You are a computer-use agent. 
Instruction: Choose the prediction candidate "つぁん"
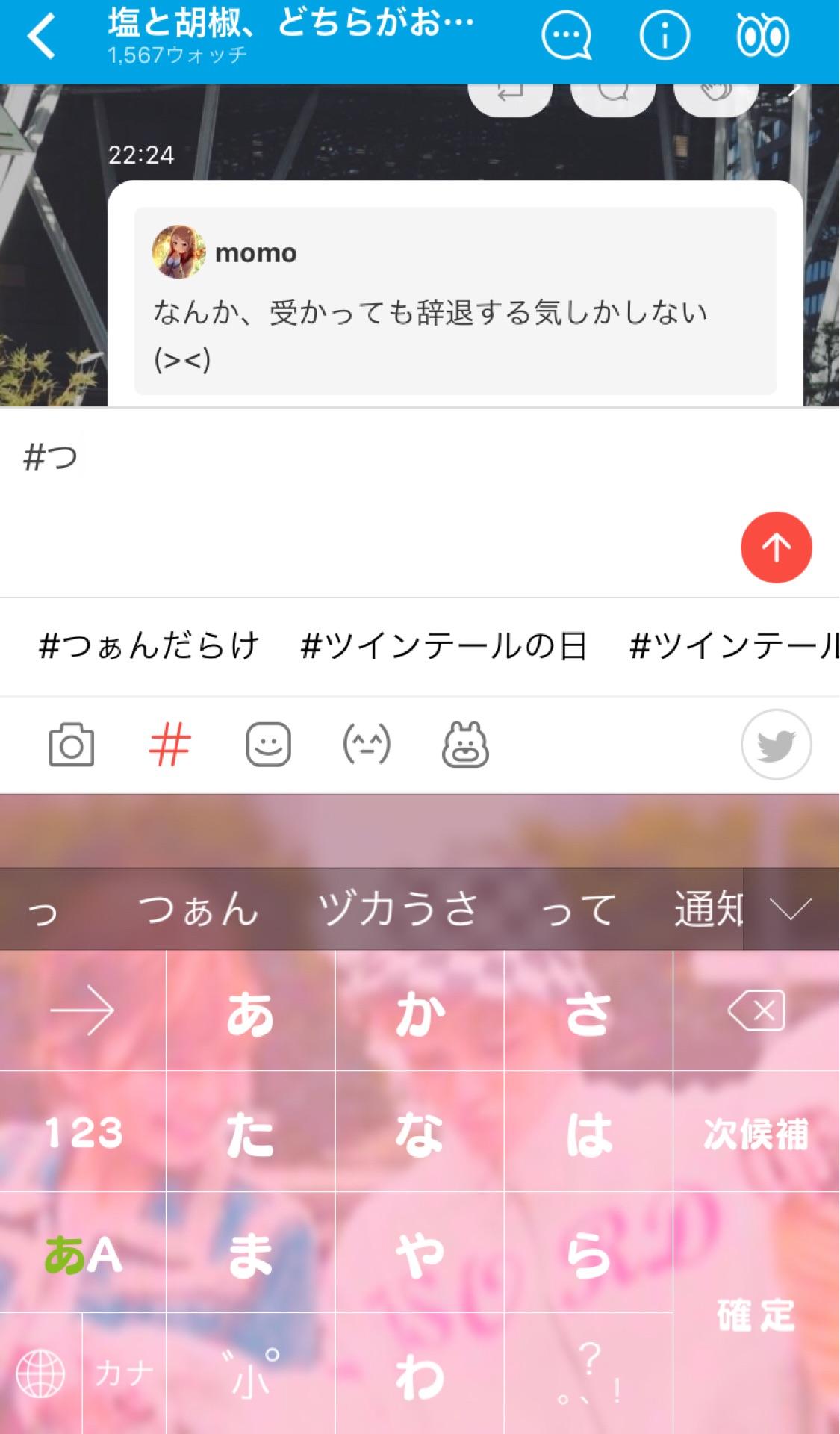tap(198, 908)
